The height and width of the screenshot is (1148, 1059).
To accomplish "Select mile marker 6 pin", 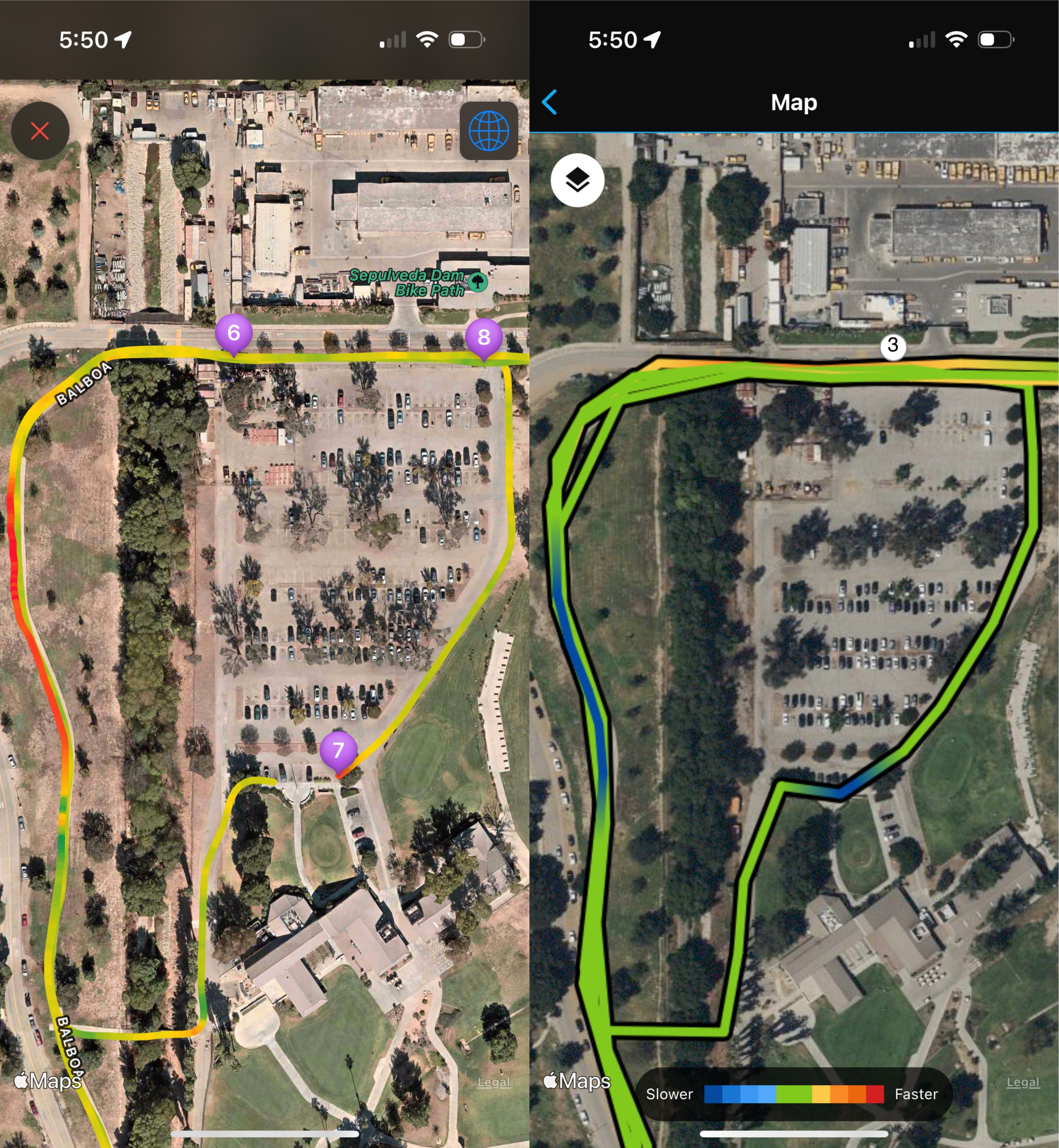I will coord(233,333).
